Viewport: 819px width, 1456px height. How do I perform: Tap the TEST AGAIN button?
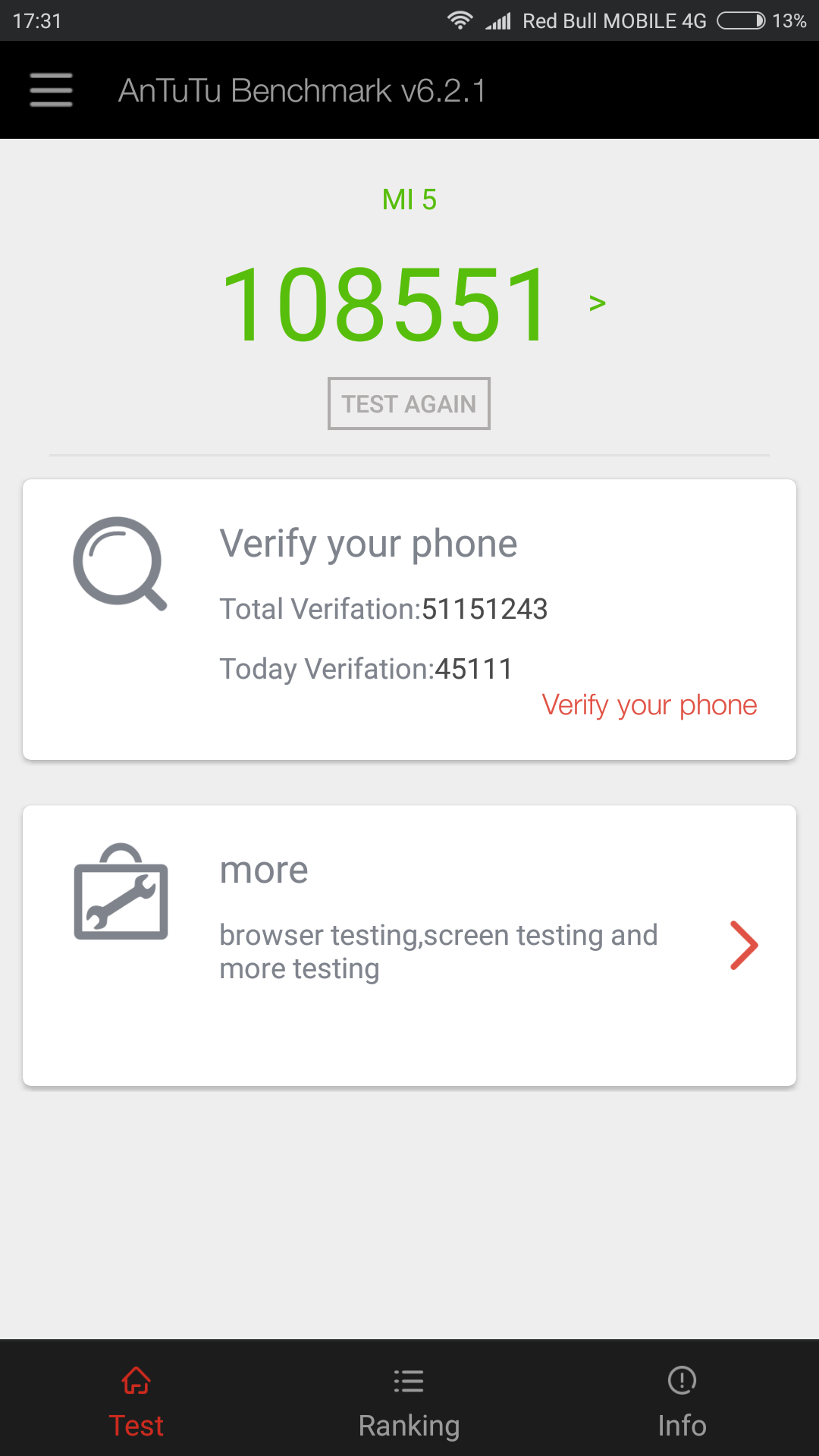click(x=409, y=403)
